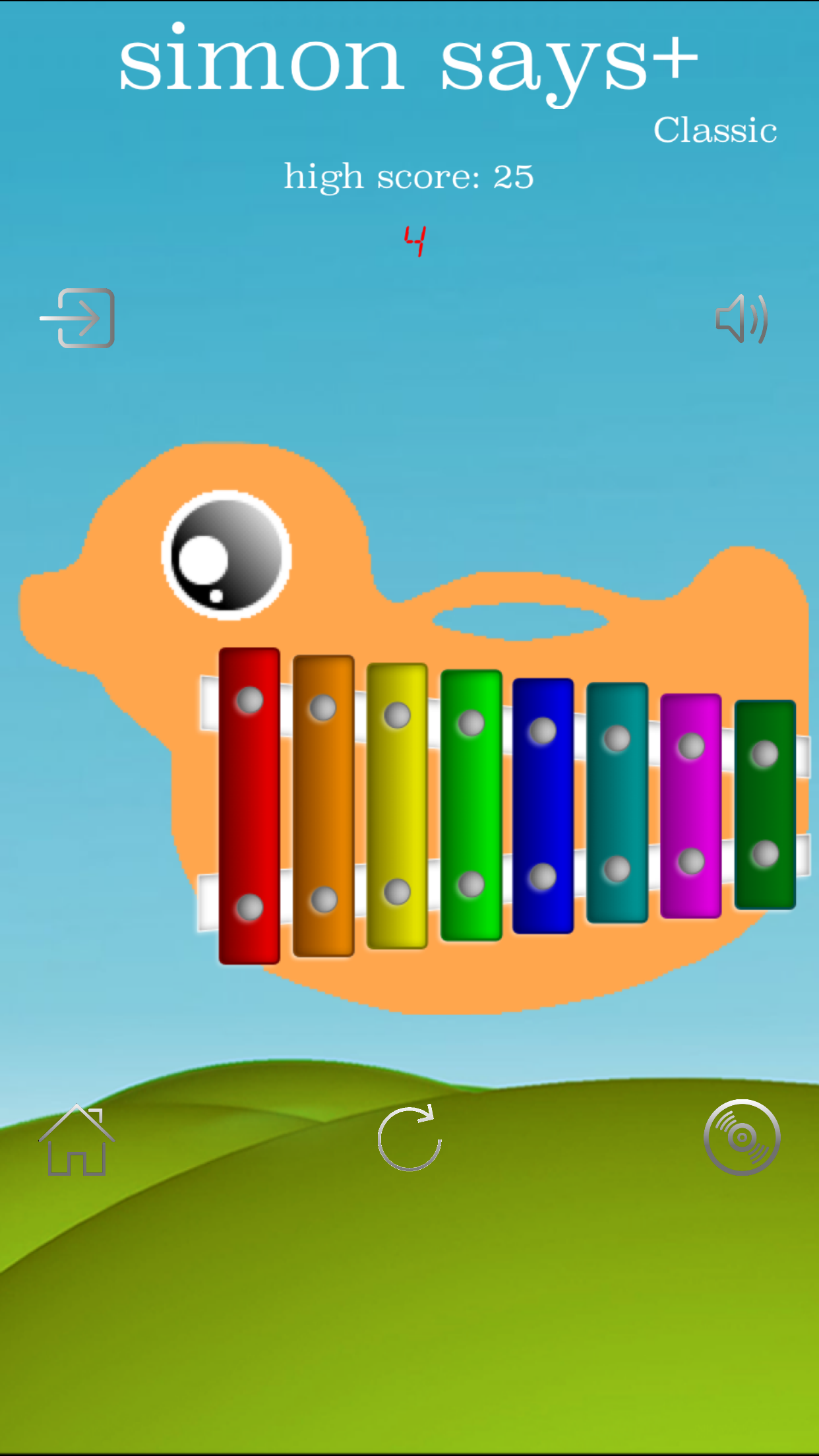Hit the red xylophone bar

(x=249, y=806)
